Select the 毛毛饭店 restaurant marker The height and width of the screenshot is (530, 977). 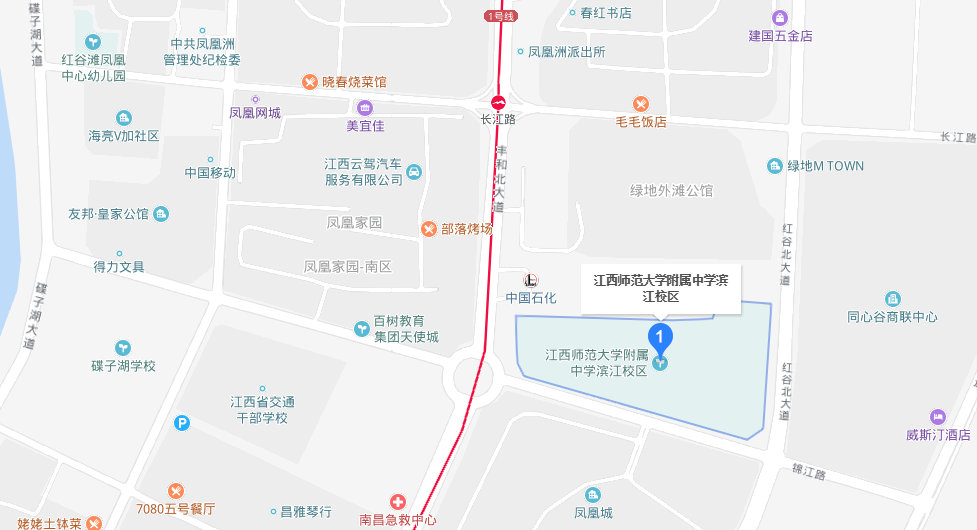click(x=641, y=104)
